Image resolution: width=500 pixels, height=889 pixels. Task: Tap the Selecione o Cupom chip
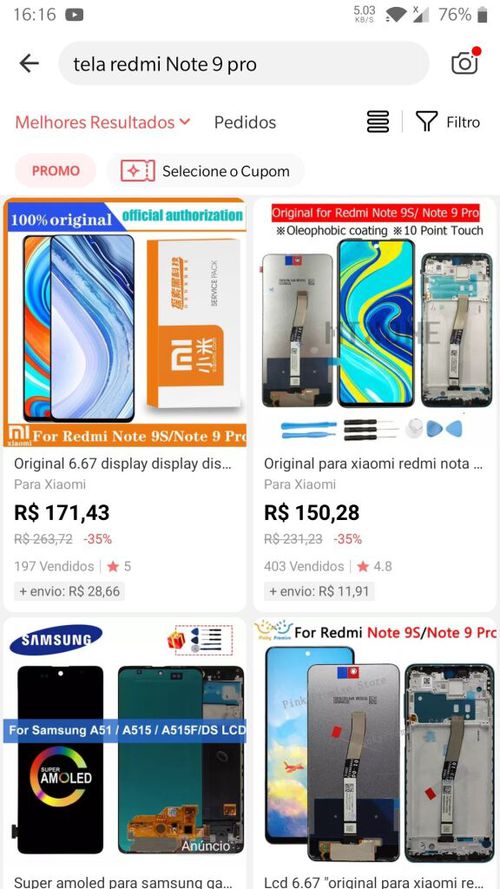[205, 171]
